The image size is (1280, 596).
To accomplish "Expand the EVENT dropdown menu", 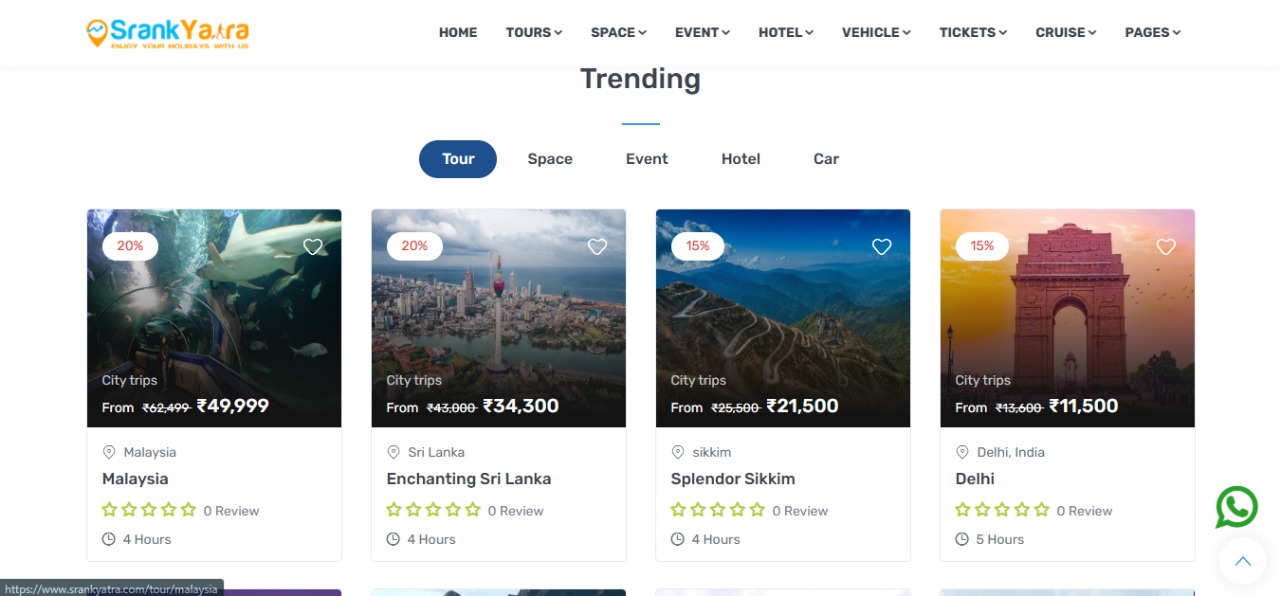I will 702,32.
